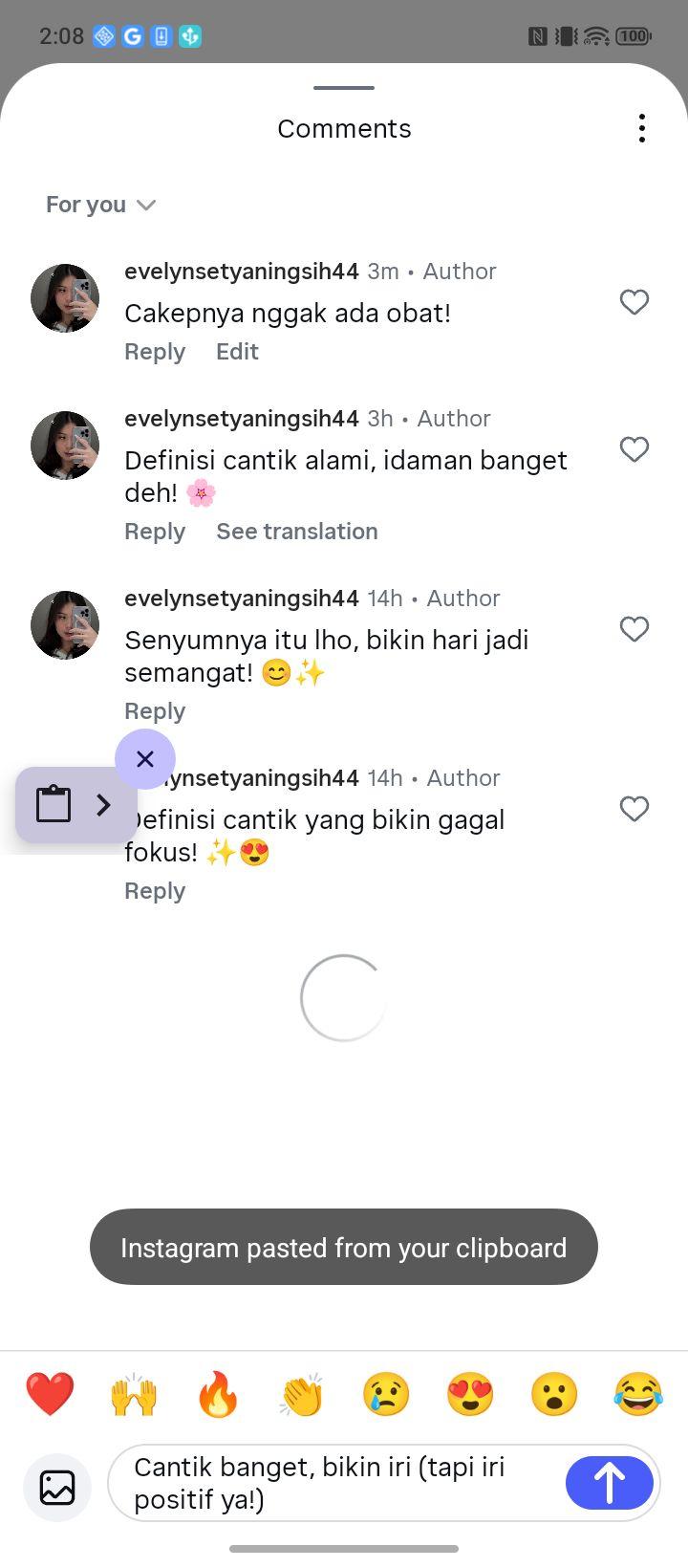Insert the red heart emoji

click(x=50, y=1394)
